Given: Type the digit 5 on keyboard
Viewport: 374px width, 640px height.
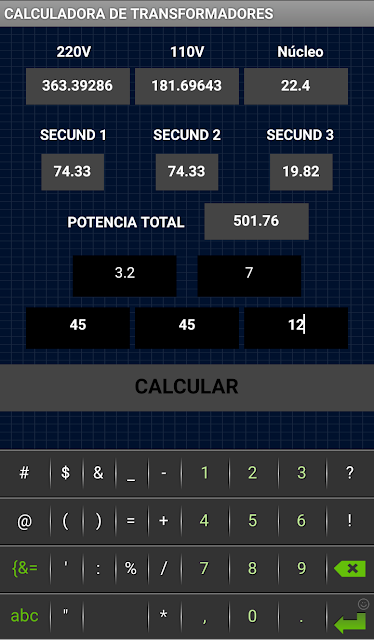Looking at the screenshot, I should [253, 521].
